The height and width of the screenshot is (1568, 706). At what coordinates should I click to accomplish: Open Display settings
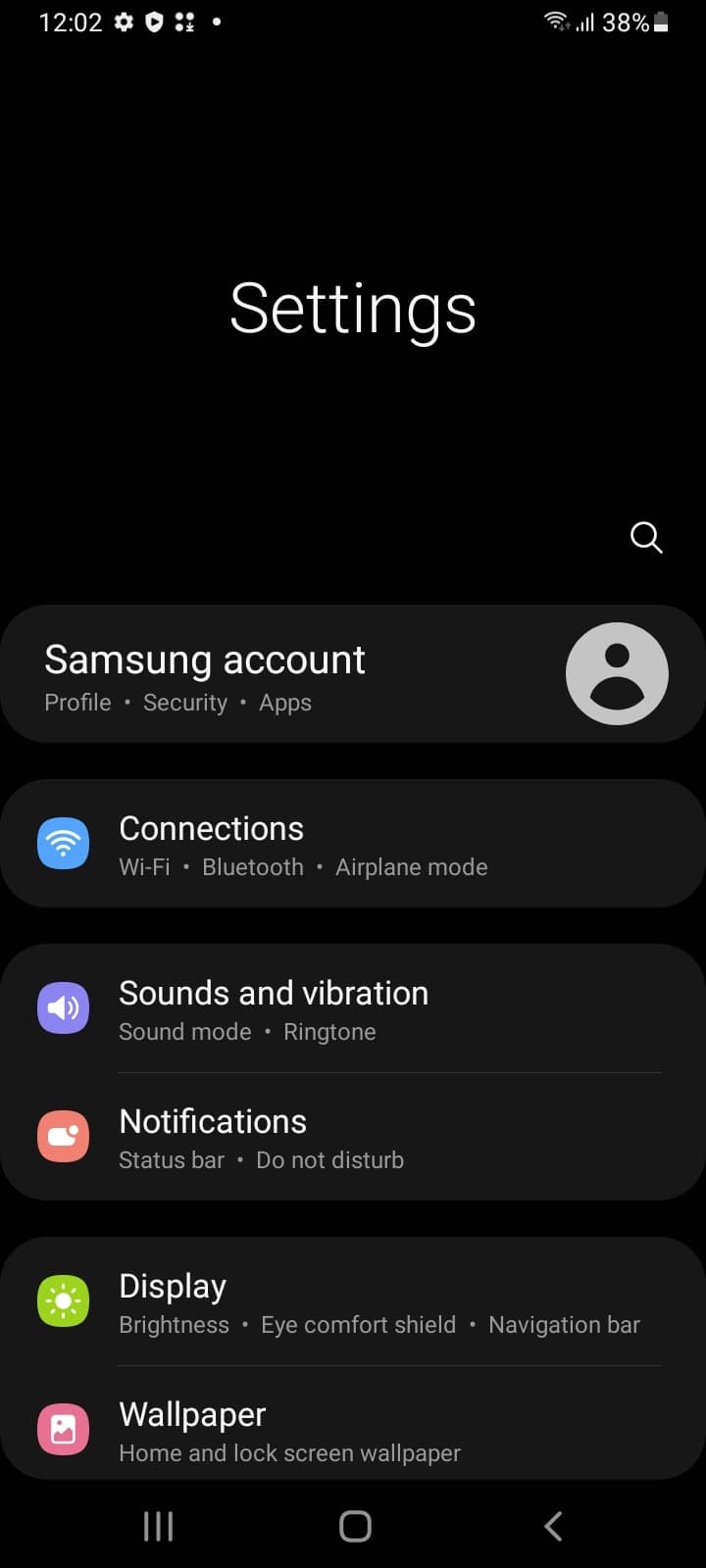[353, 1301]
